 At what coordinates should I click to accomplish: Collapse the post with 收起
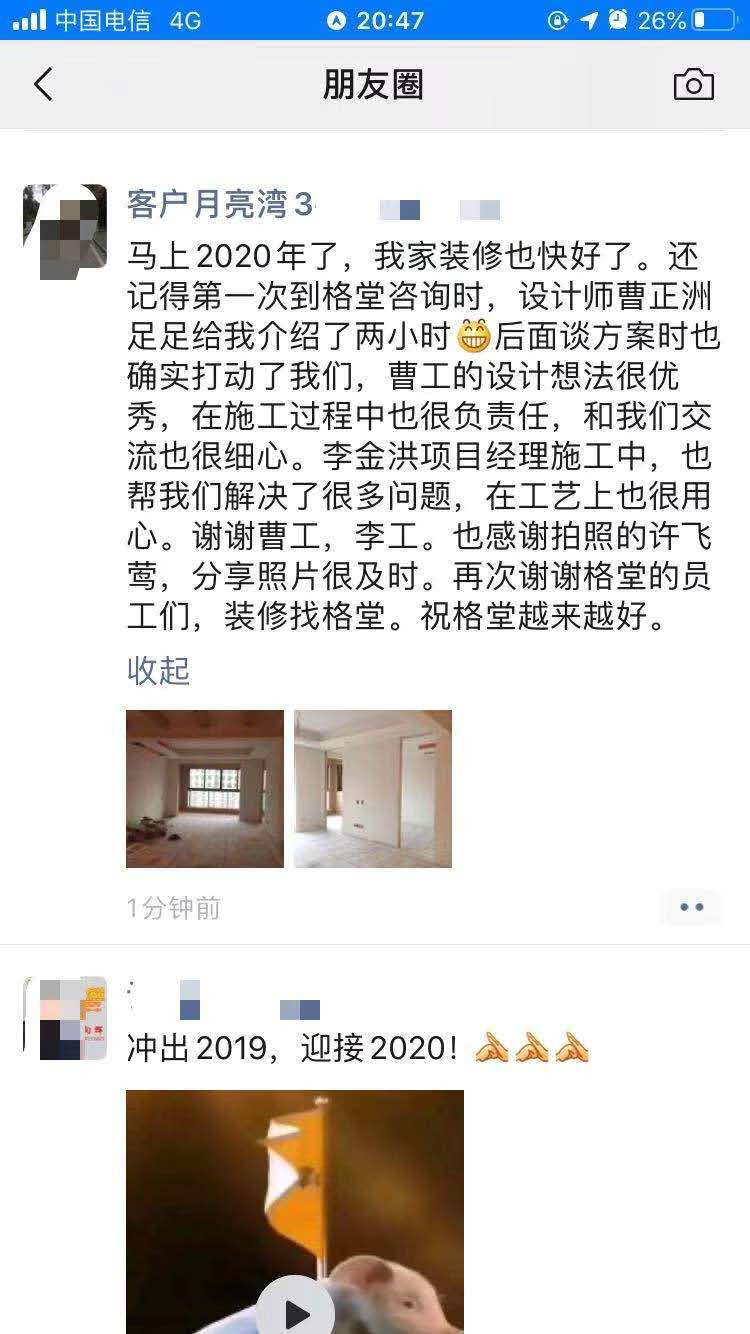(x=158, y=670)
